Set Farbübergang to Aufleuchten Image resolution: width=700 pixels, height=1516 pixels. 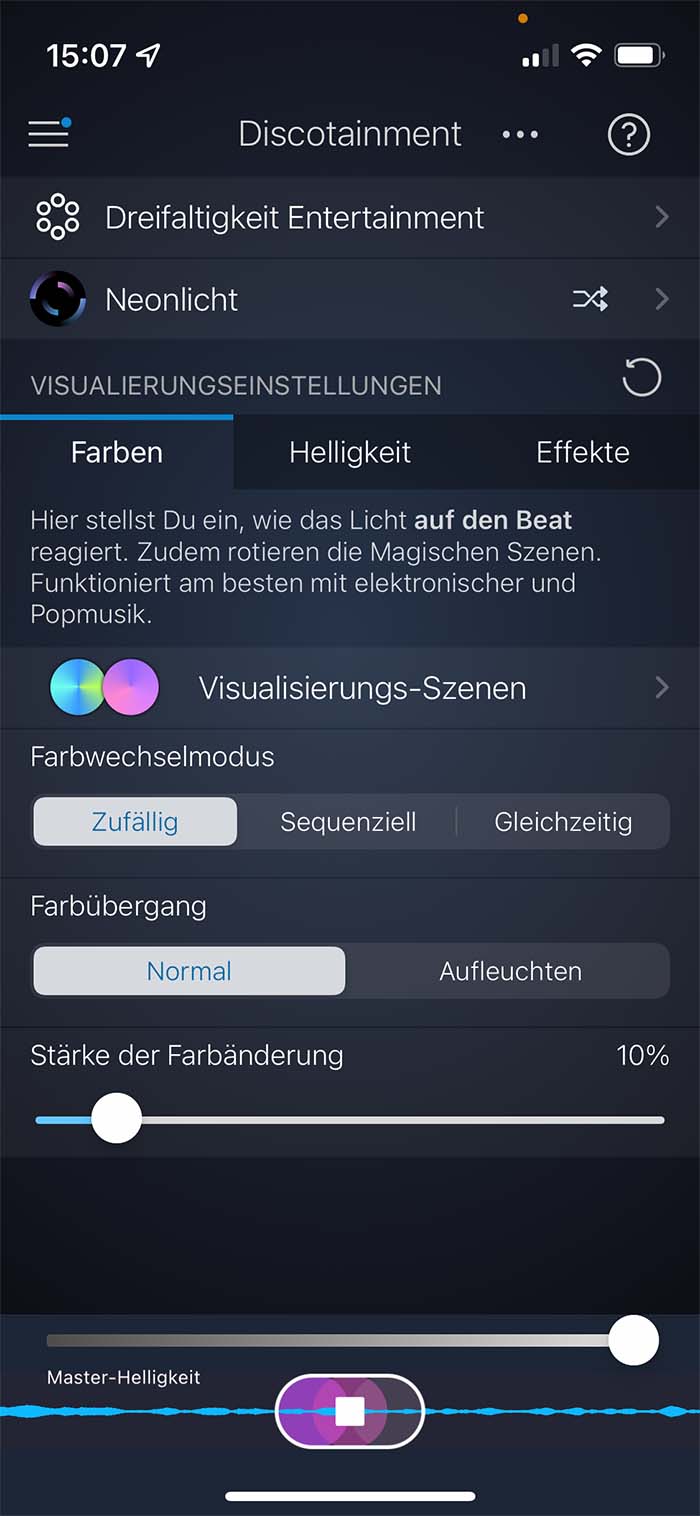(510, 971)
